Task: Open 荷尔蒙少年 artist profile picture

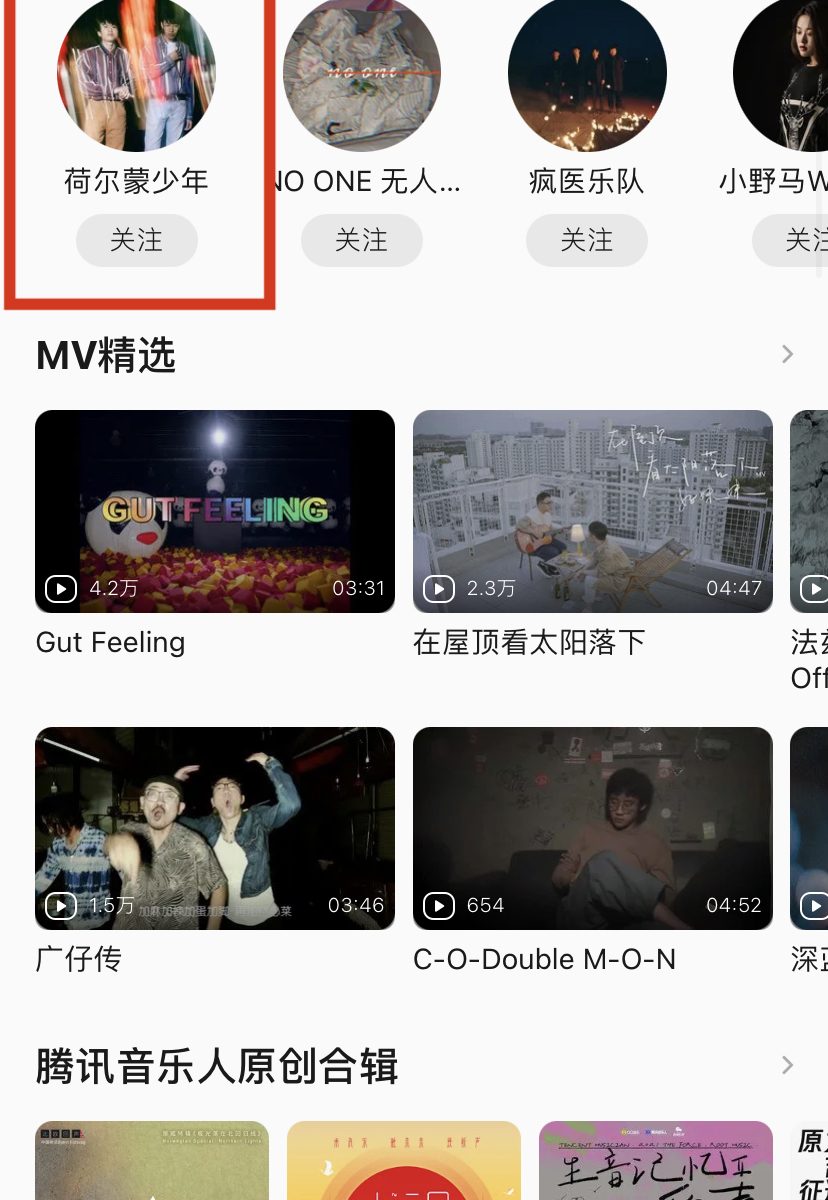Action: coord(136,75)
